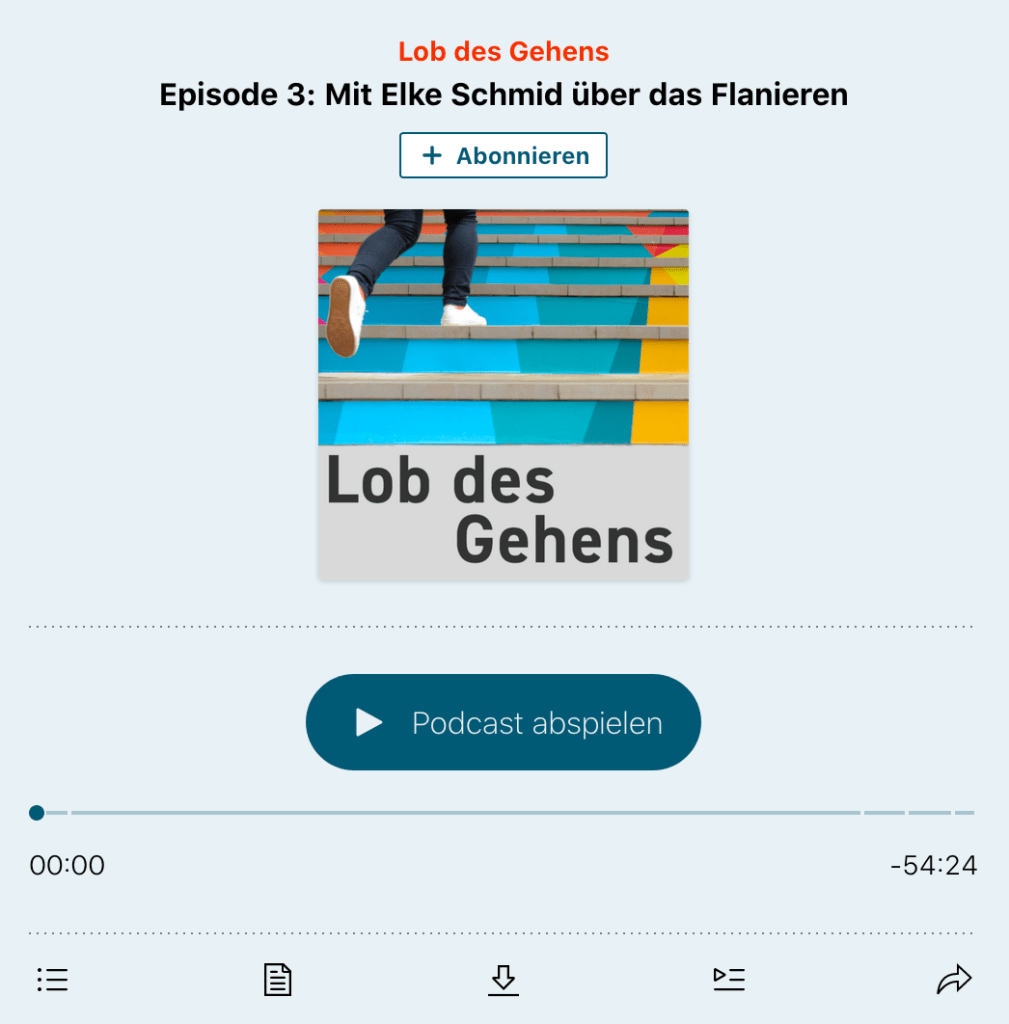
Task: Start playback with Podcast abspielen
Action: [503, 722]
